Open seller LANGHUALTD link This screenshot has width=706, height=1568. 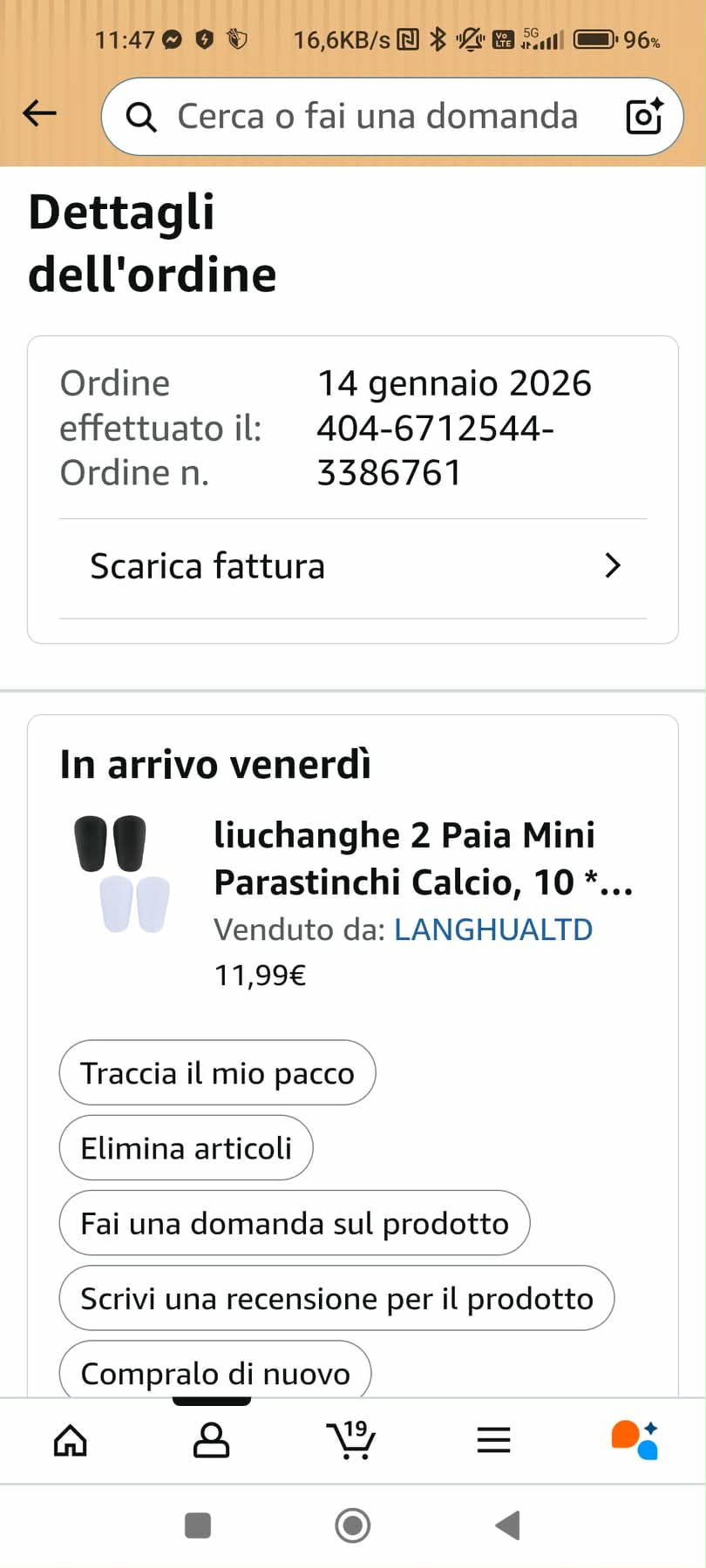click(x=492, y=929)
